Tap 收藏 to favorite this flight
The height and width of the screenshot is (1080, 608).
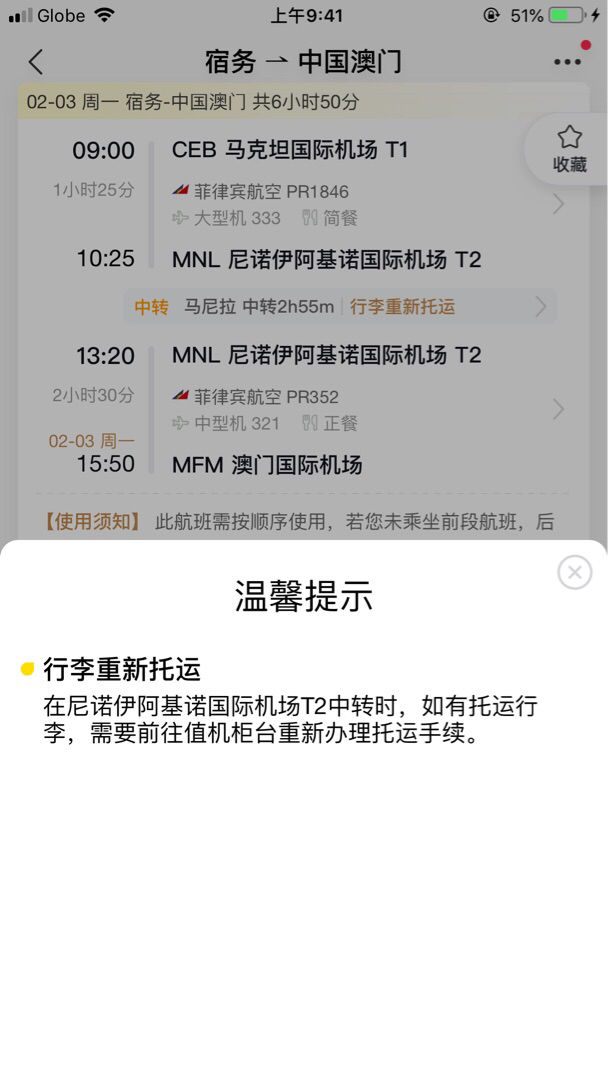569,149
